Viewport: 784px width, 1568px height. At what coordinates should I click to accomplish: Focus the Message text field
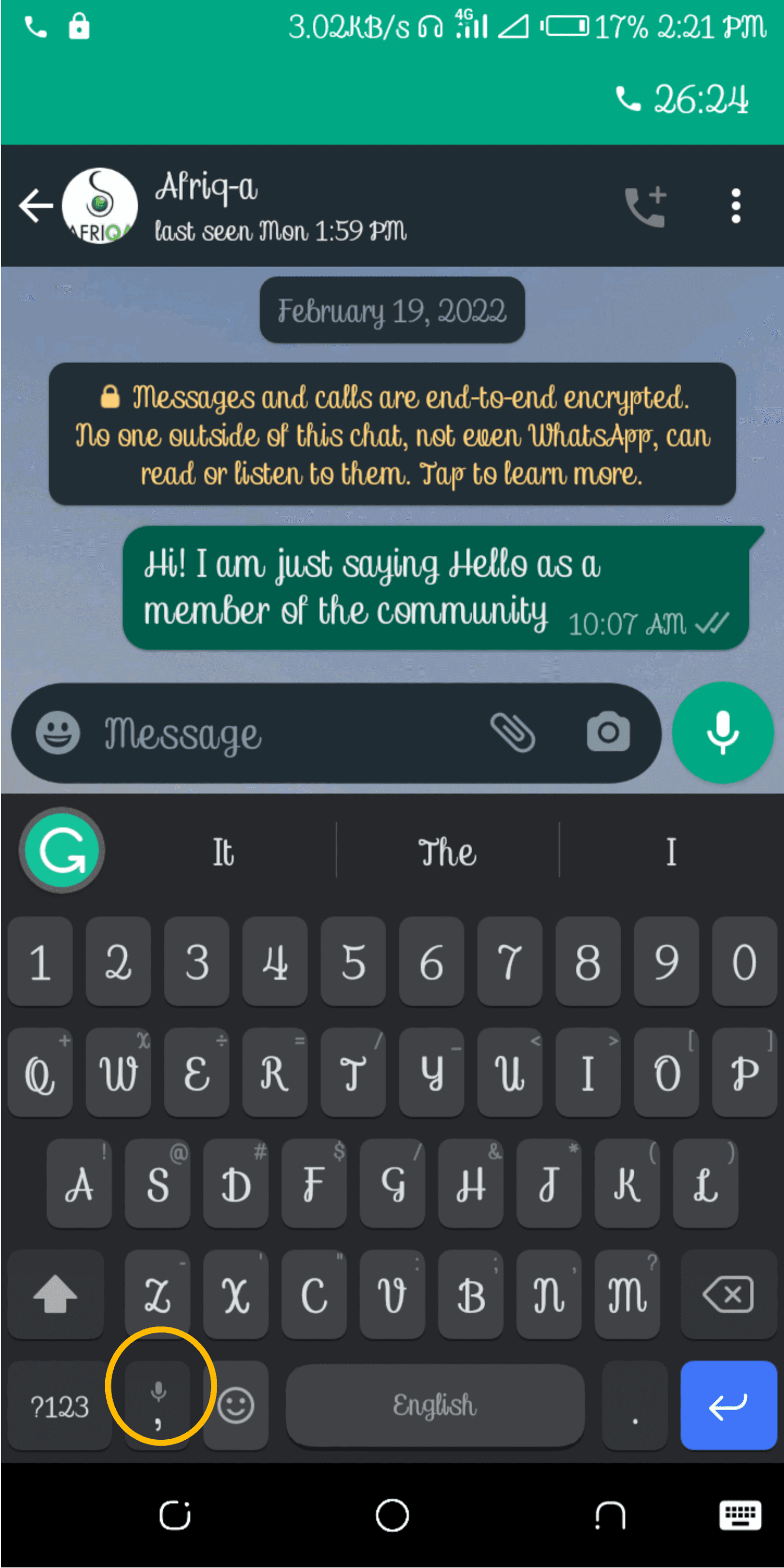(286, 733)
